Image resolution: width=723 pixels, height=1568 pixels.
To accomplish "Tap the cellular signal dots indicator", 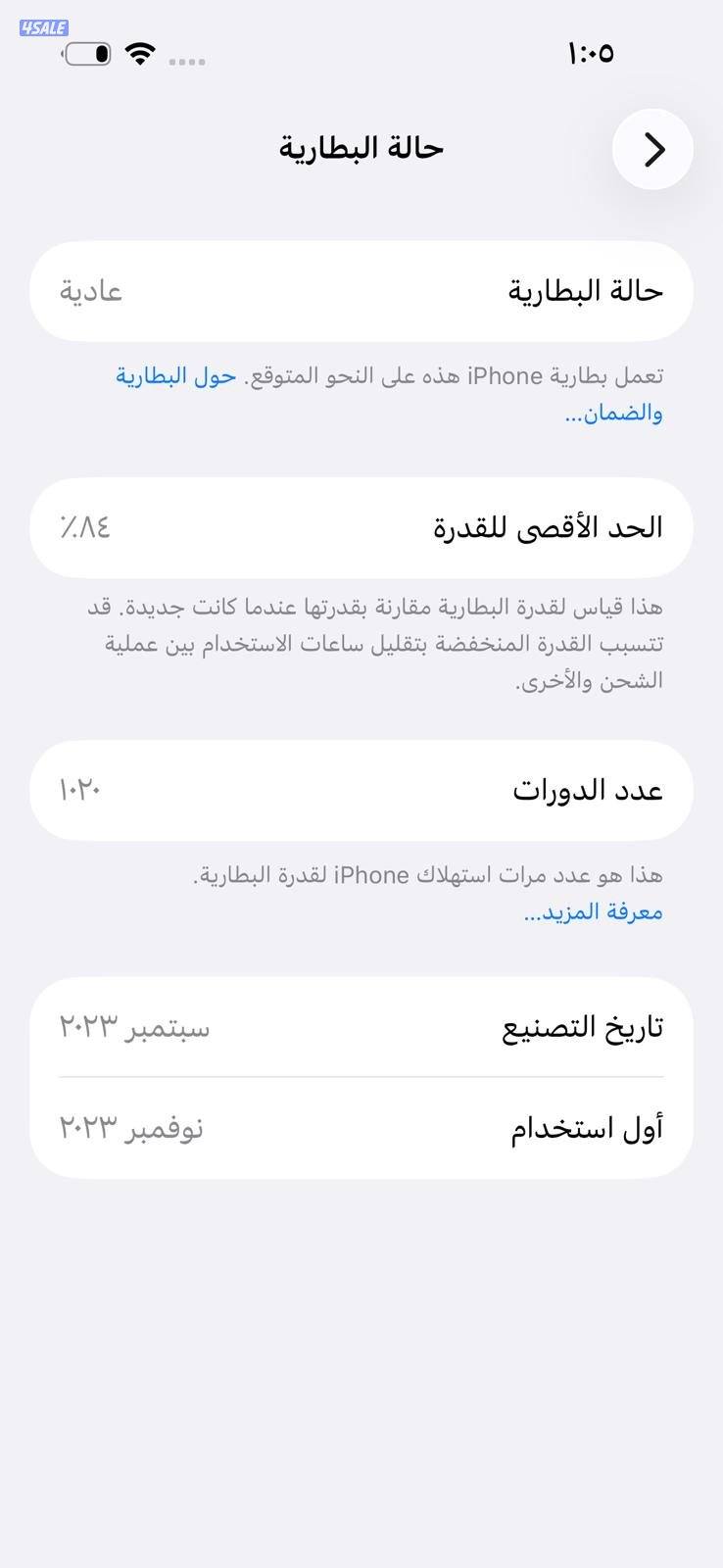I will 188,60.
